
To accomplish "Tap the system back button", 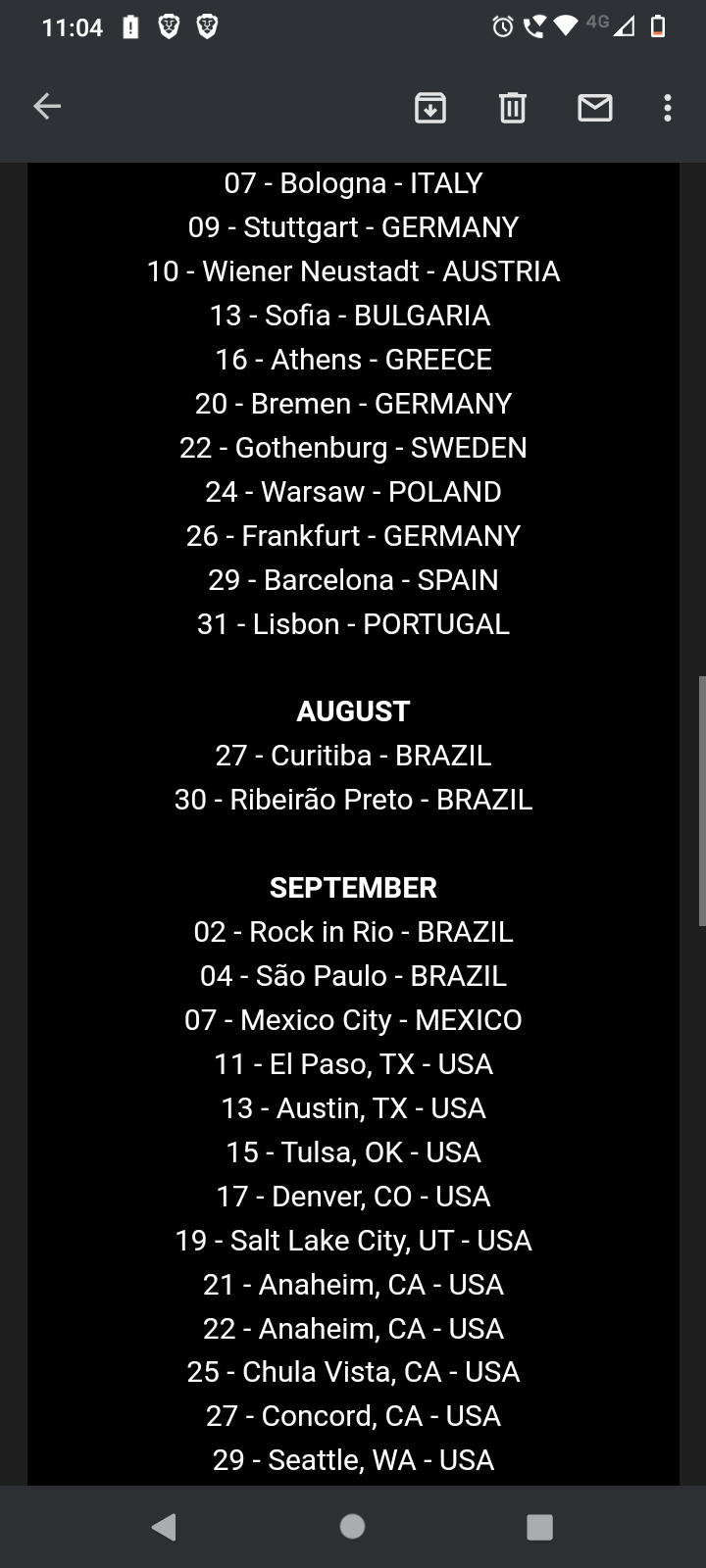I will [164, 1527].
